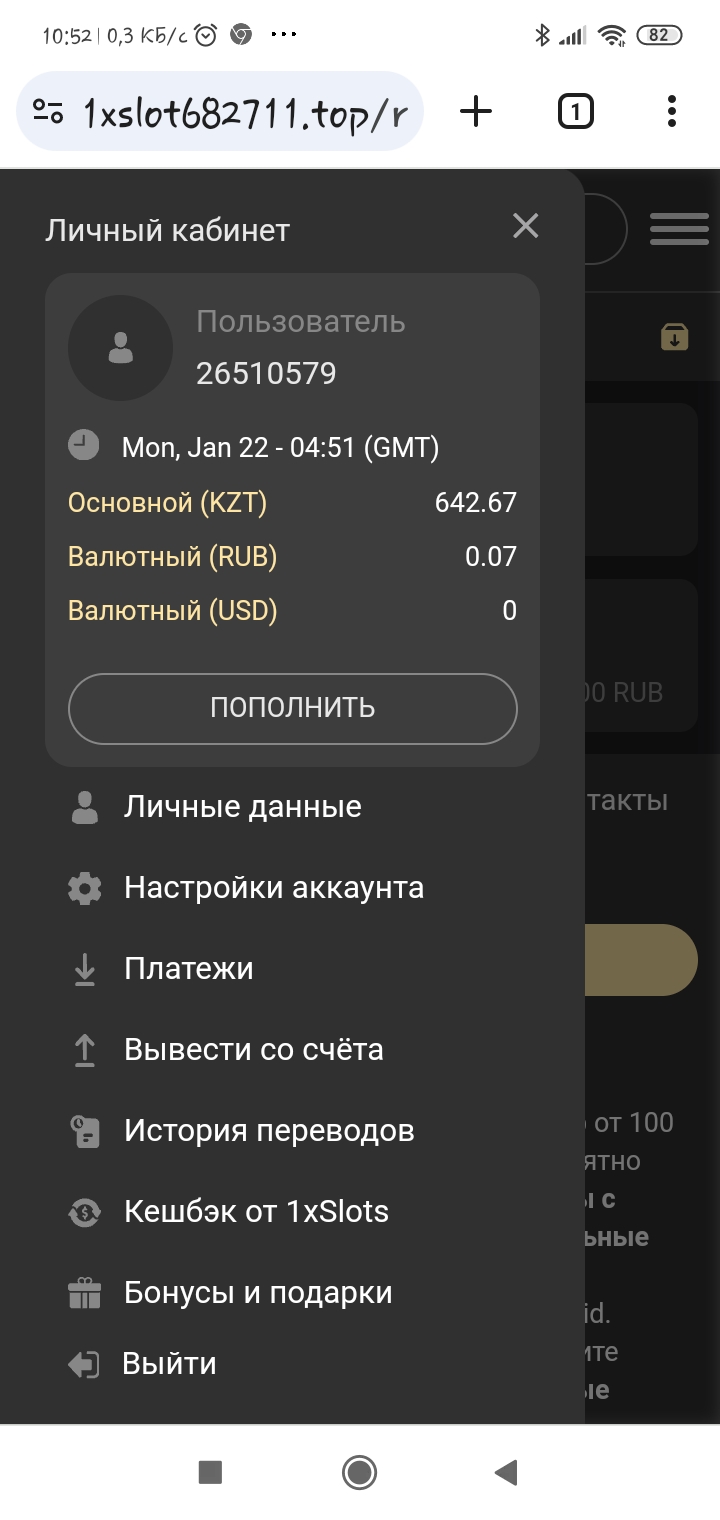Open the browser overflow menu
720x1520 pixels.
(x=672, y=111)
